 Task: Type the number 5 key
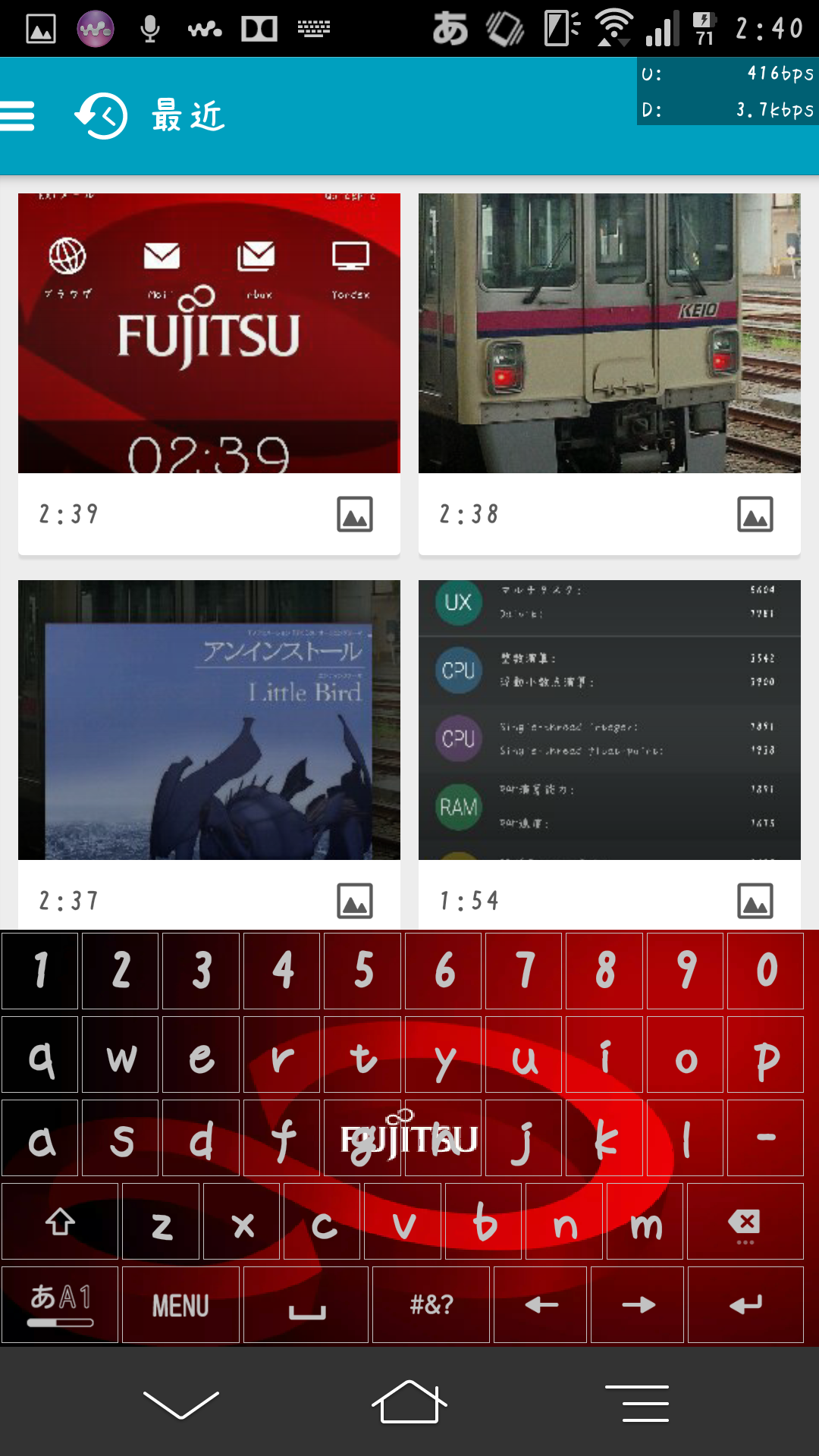point(362,971)
